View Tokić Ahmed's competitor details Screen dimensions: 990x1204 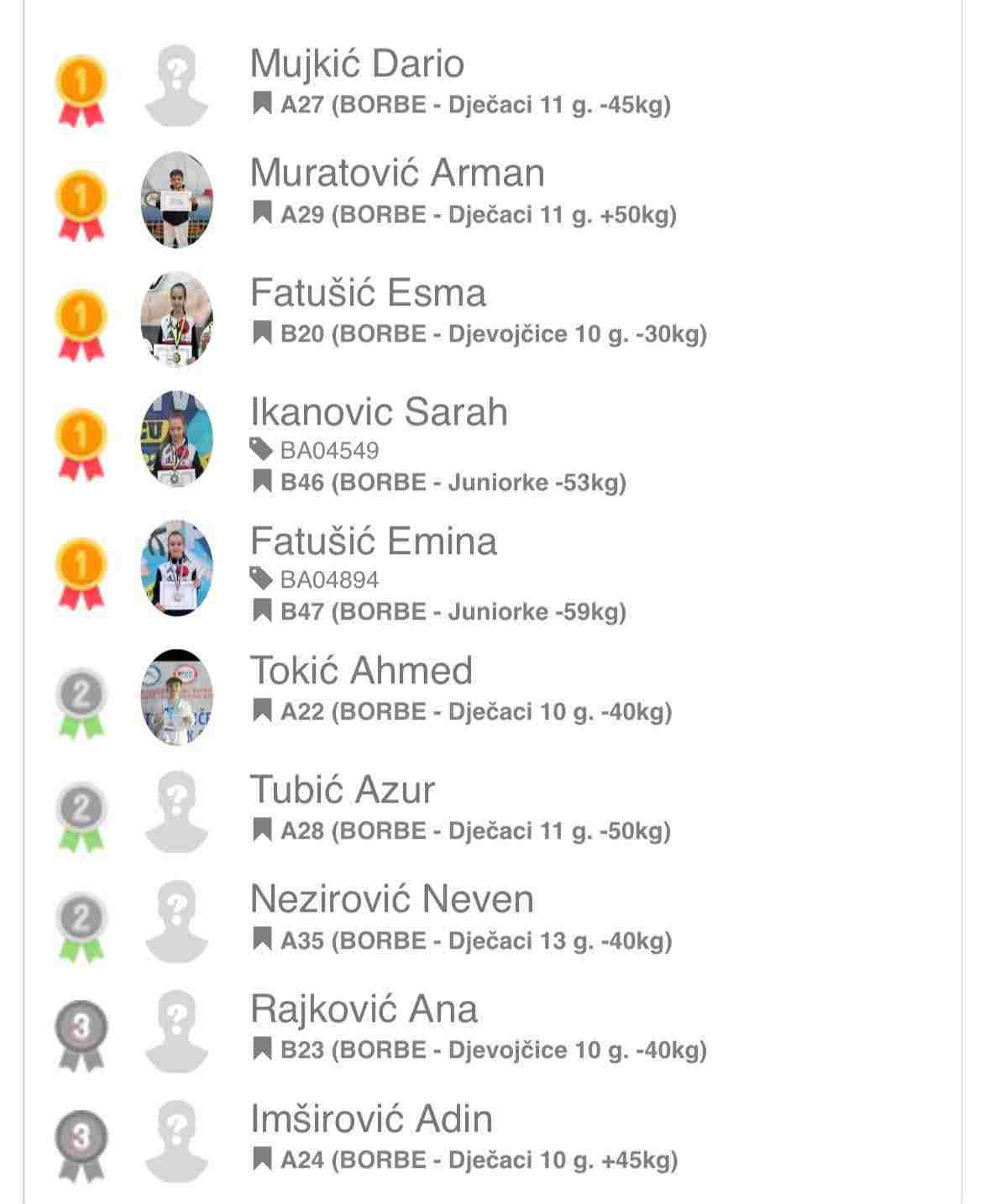pos(361,671)
